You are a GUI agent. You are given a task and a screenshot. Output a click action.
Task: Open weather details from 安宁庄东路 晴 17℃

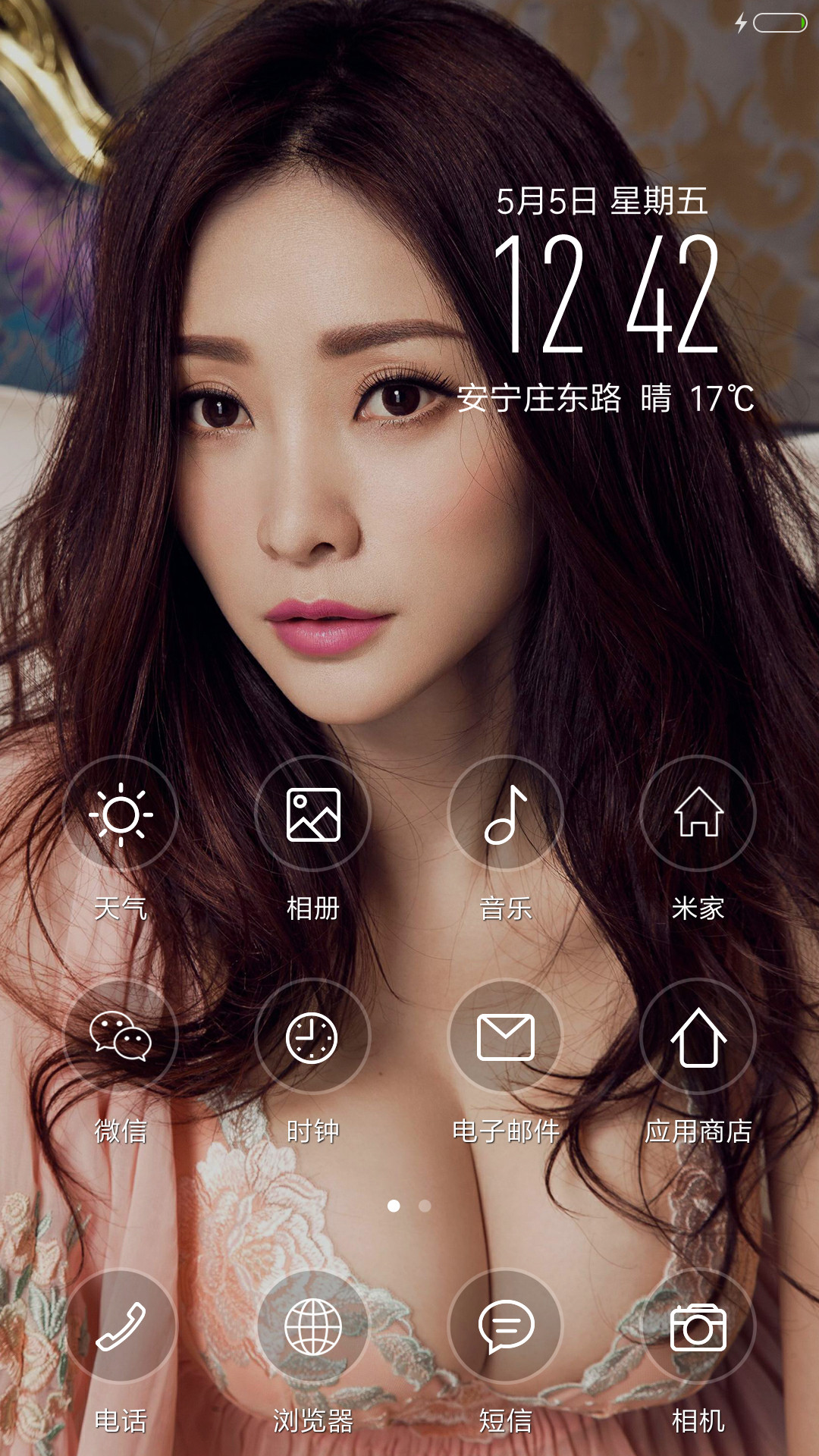coord(606,398)
